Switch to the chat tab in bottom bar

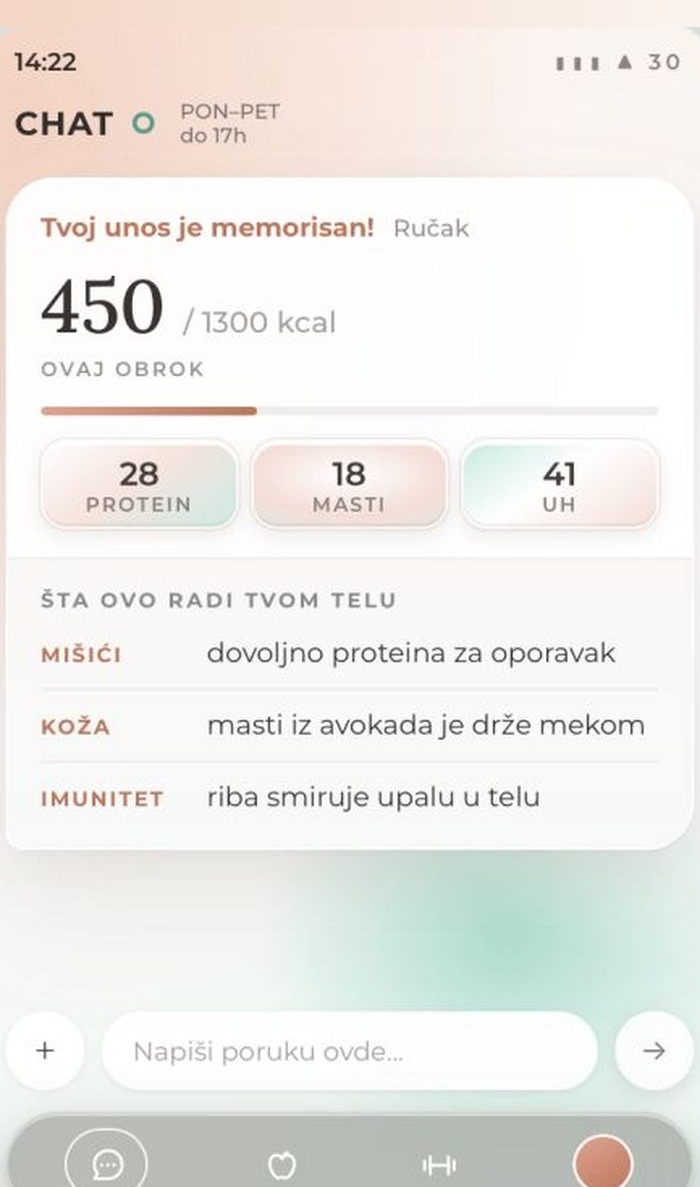(106, 1162)
